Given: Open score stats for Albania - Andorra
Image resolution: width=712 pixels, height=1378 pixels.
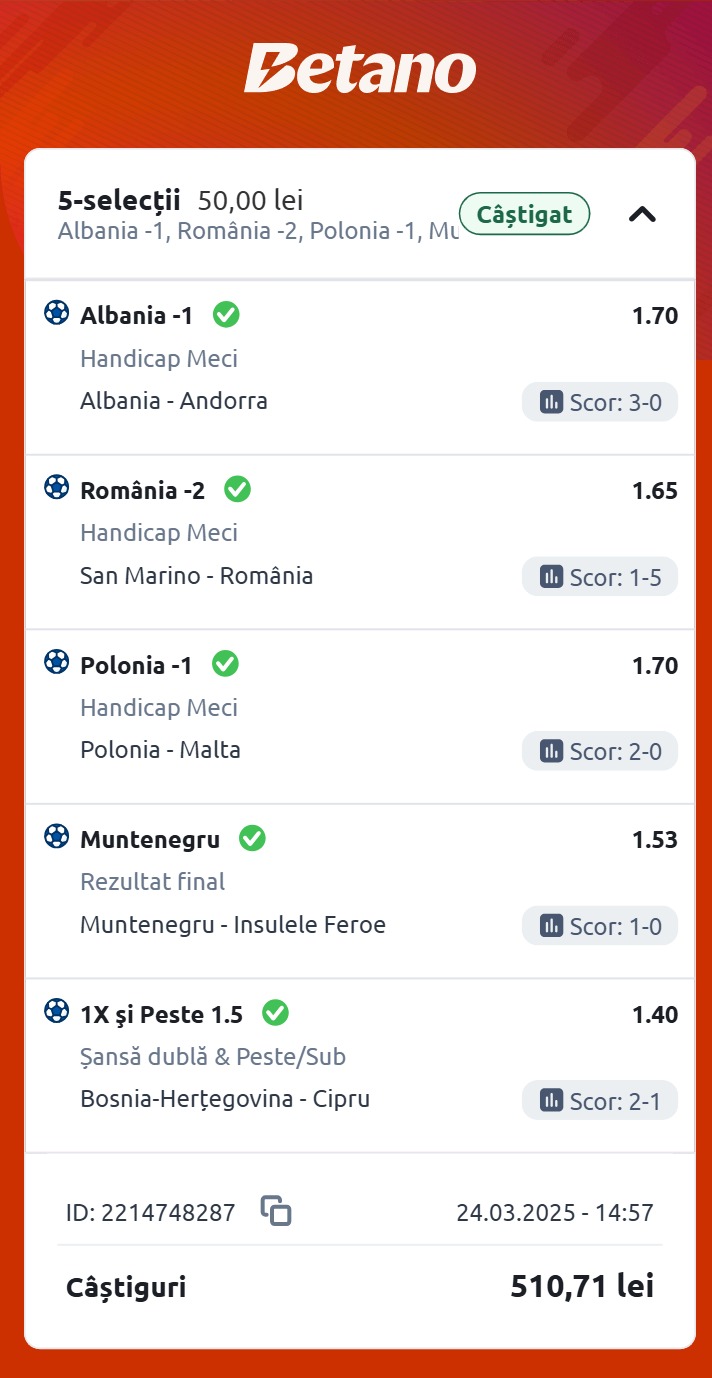Looking at the screenshot, I should pos(600,402).
